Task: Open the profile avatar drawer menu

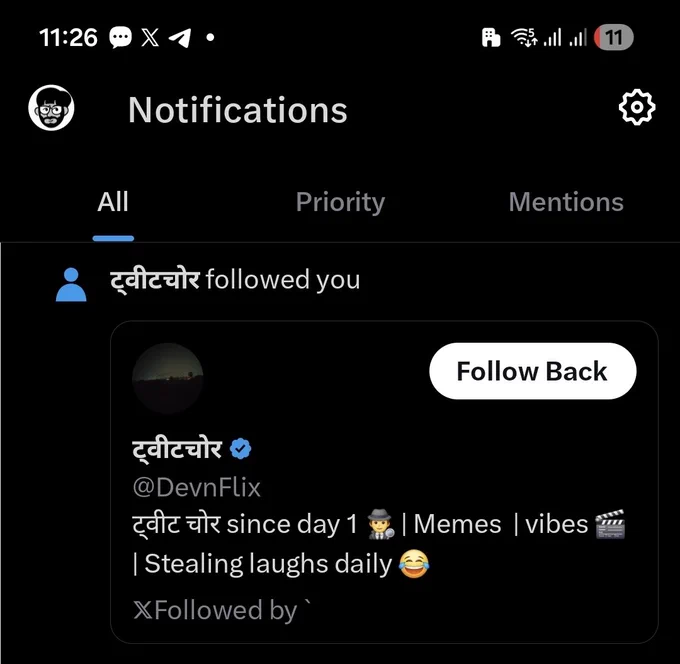Action: pyautogui.click(x=51, y=108)
